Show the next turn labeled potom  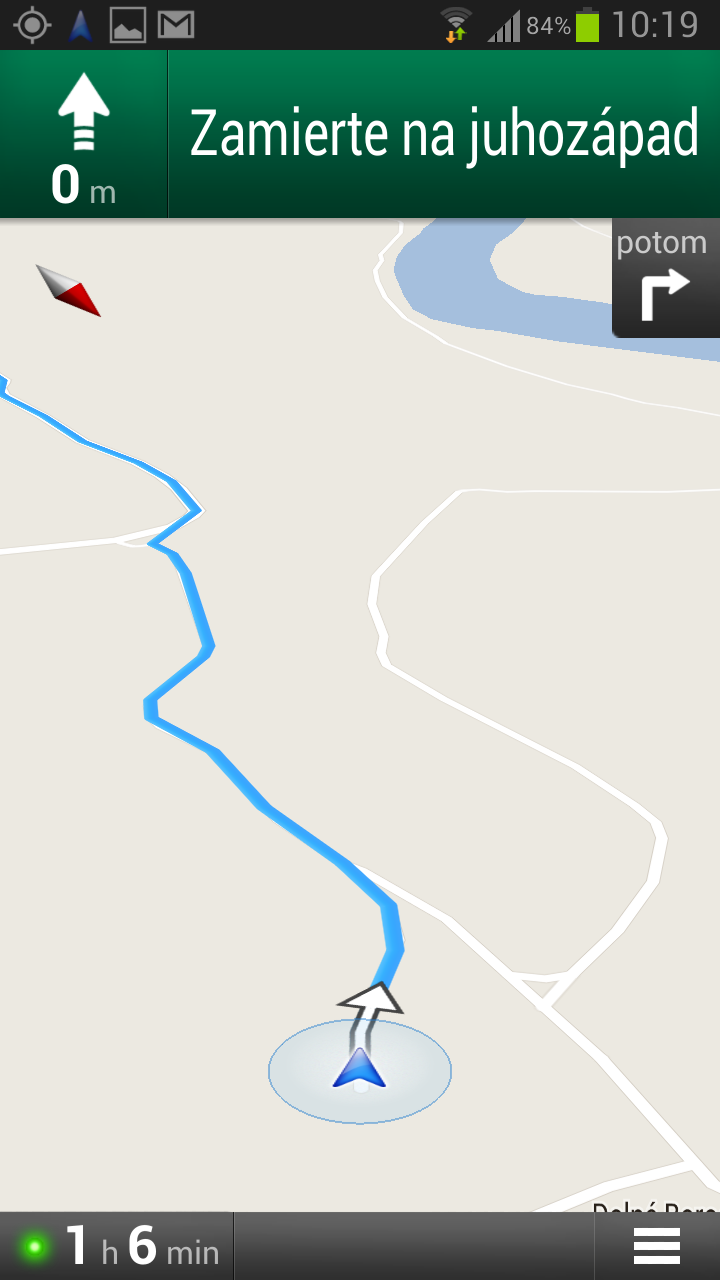point(665,278)
